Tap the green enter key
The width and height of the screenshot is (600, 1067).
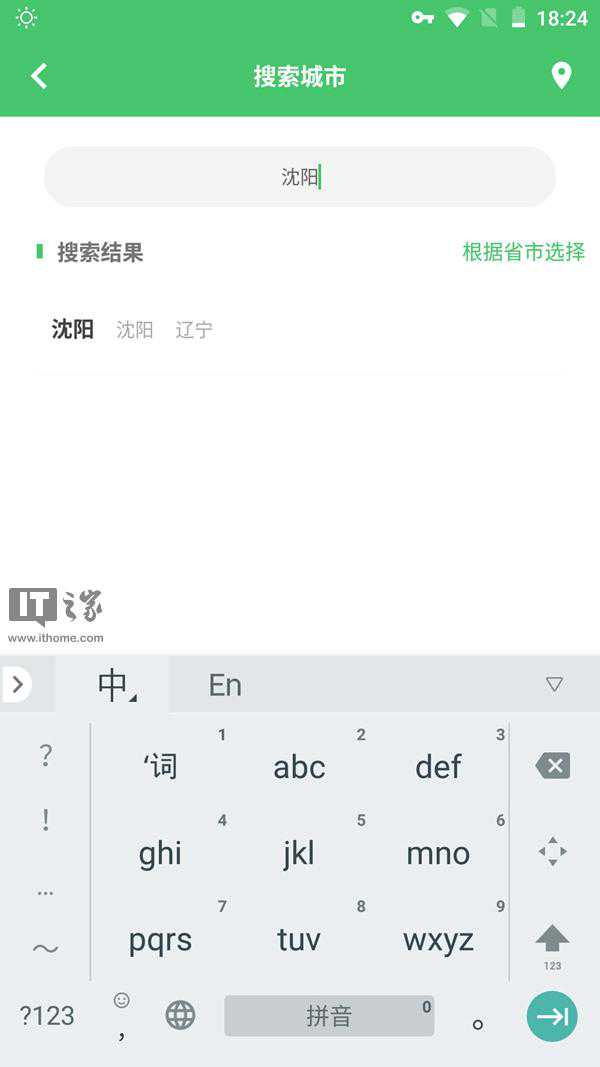[x=552, y=1016]
